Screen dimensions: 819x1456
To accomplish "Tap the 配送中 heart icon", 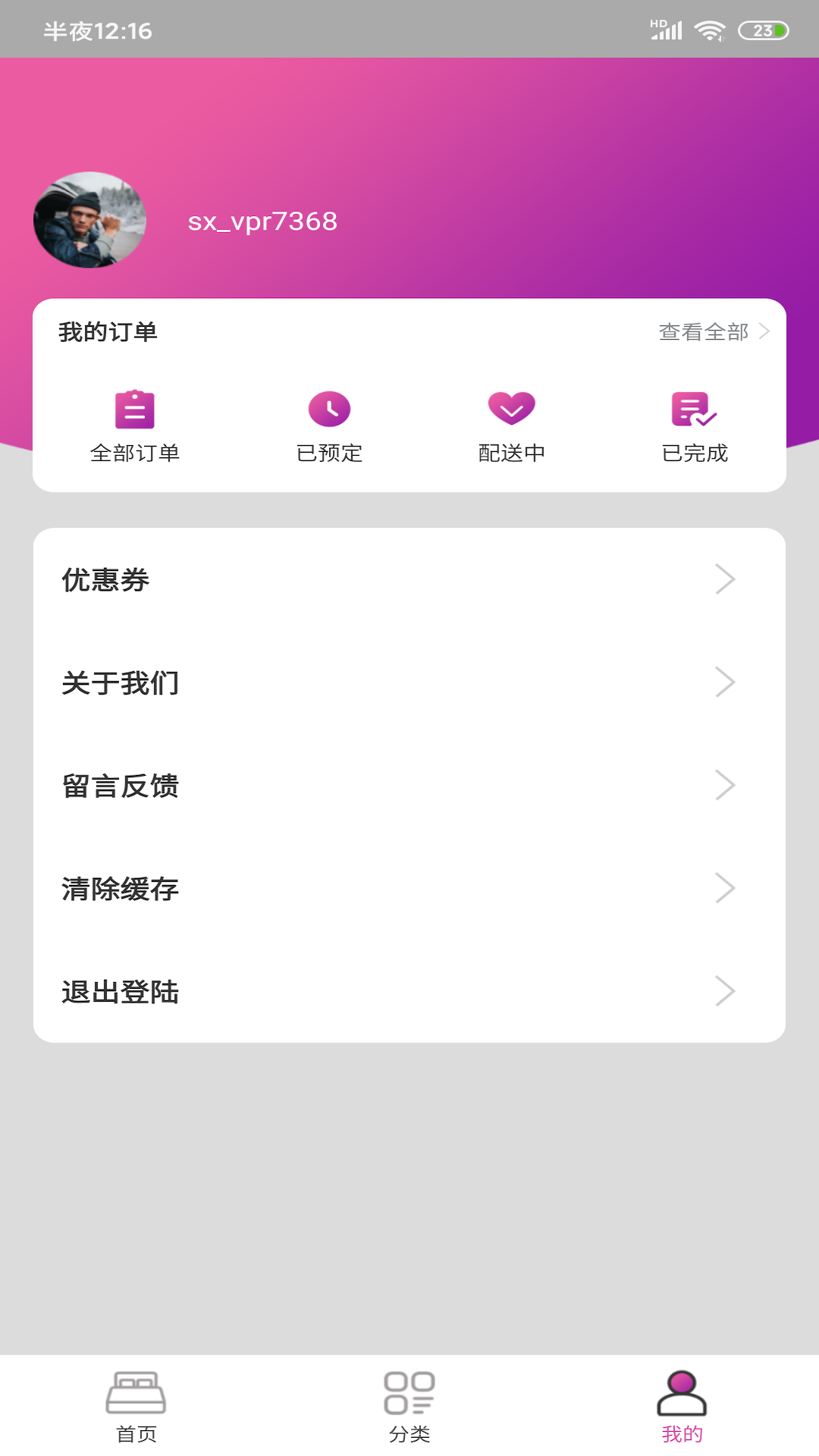I will click(513, 409).
